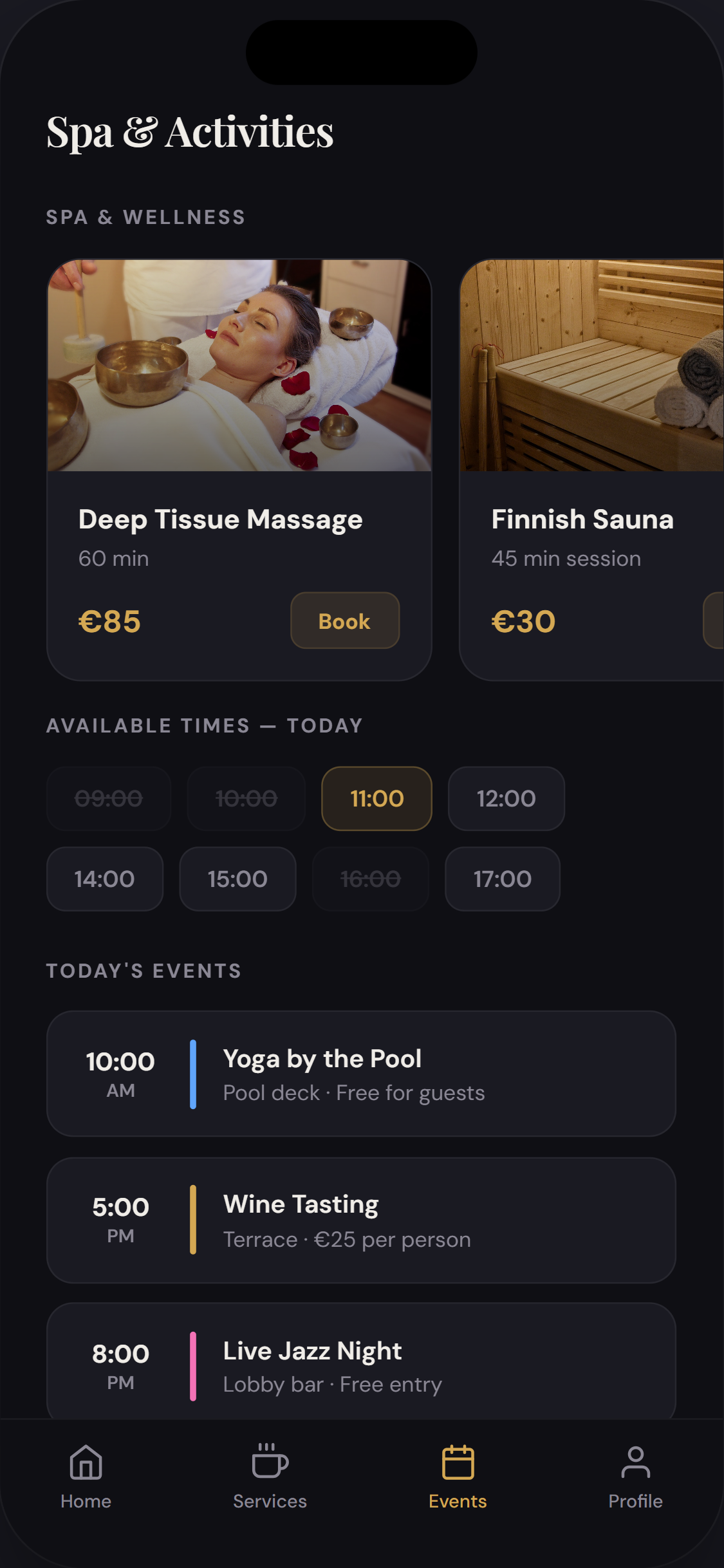Select the 11:00 time slot
724x1568 pixels.
pos(376,798)
